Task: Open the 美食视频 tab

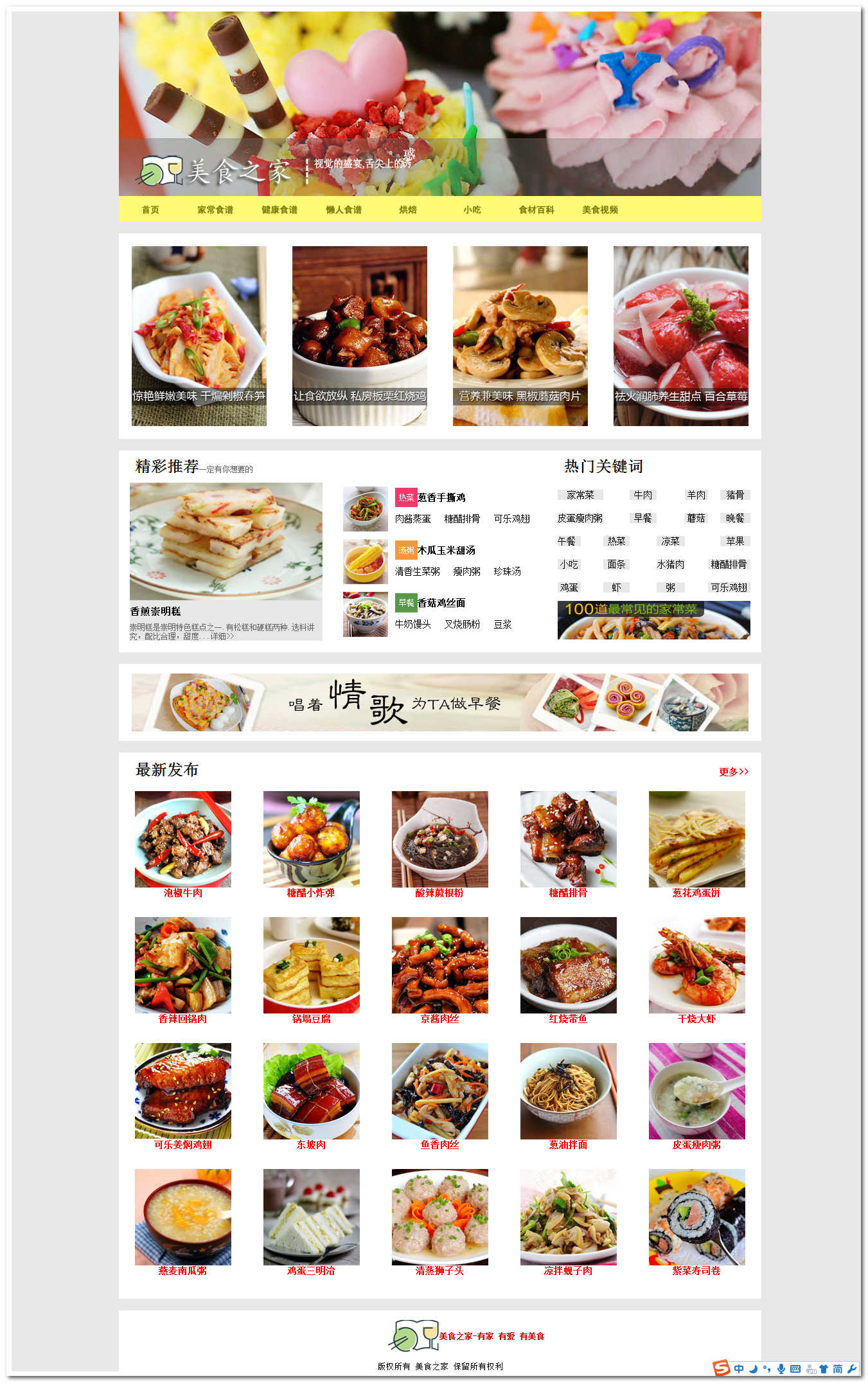Action: point(600,210)
